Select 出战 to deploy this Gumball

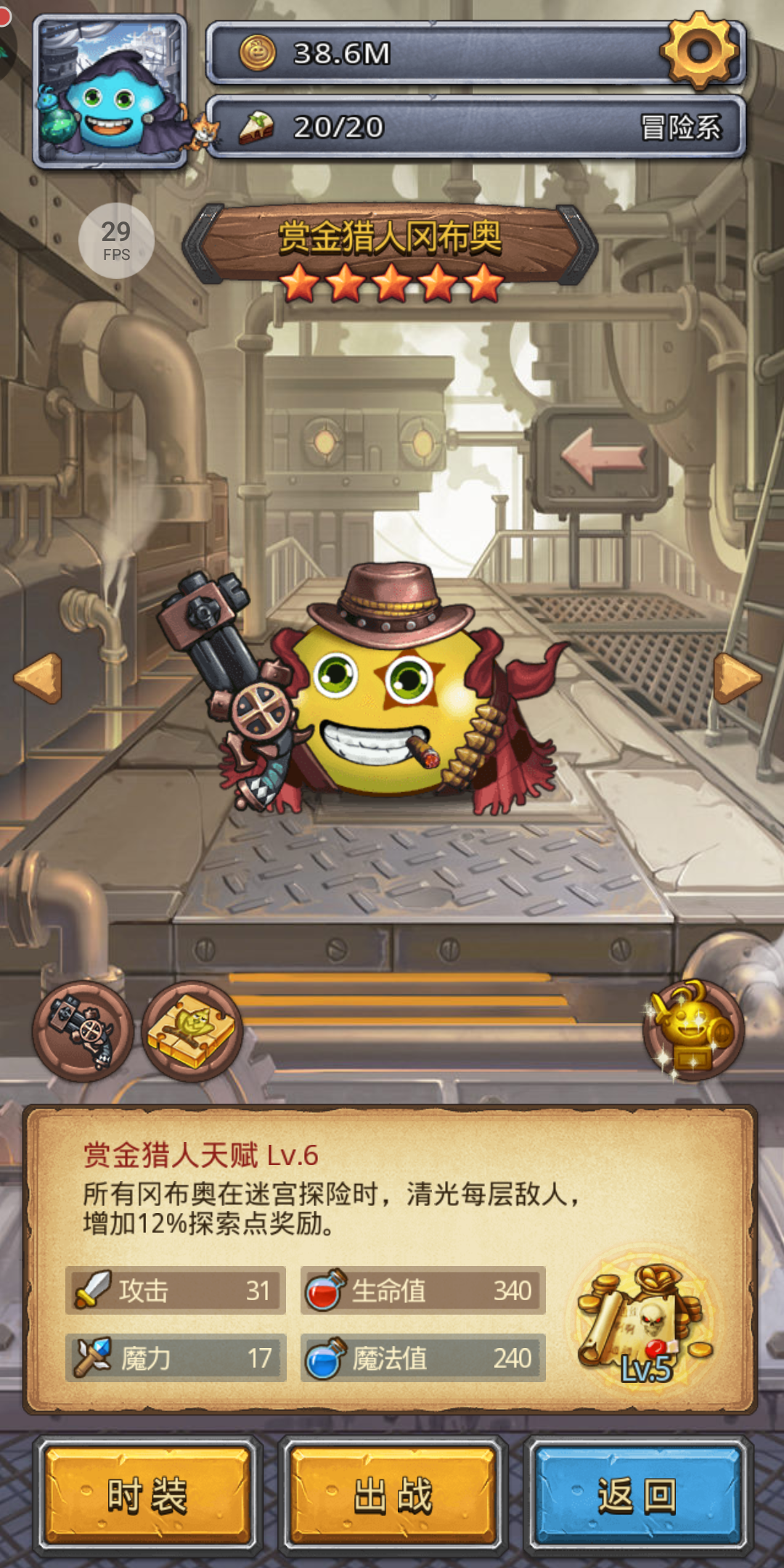pyautogui.click(x=393, y=1495)
